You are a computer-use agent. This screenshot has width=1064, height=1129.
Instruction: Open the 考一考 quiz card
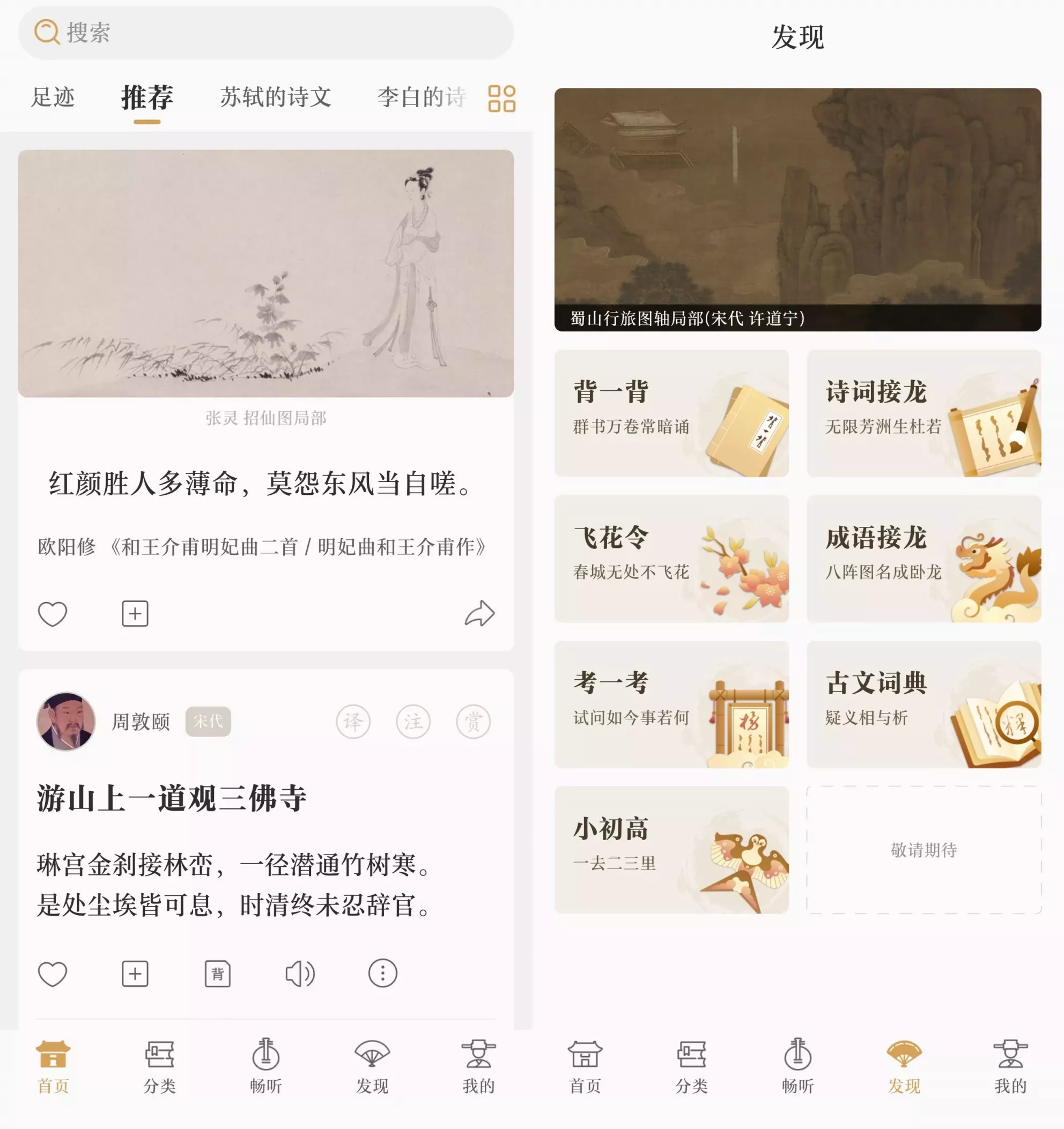(671, 704)
